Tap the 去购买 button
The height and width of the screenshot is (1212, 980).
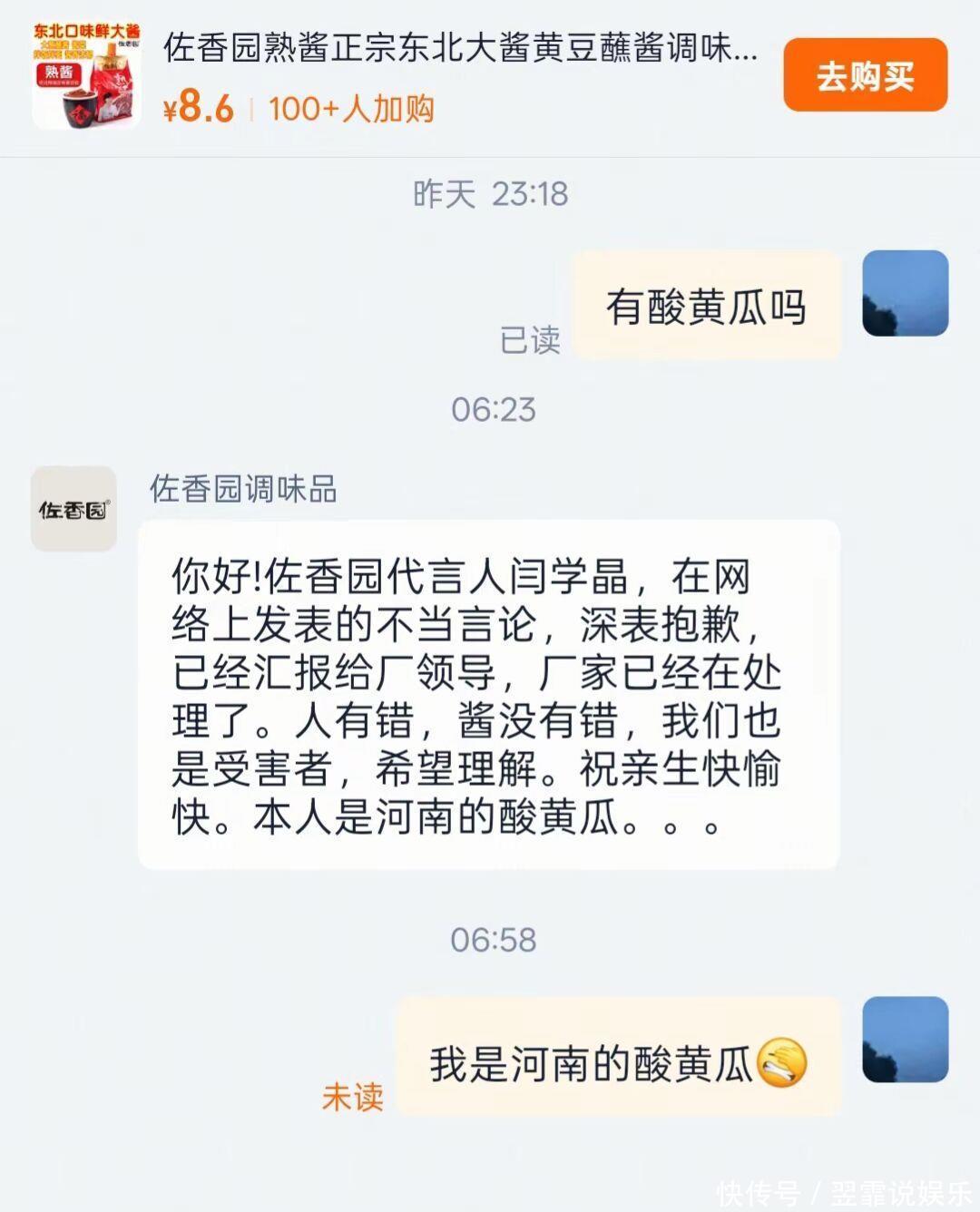point(865,75)
